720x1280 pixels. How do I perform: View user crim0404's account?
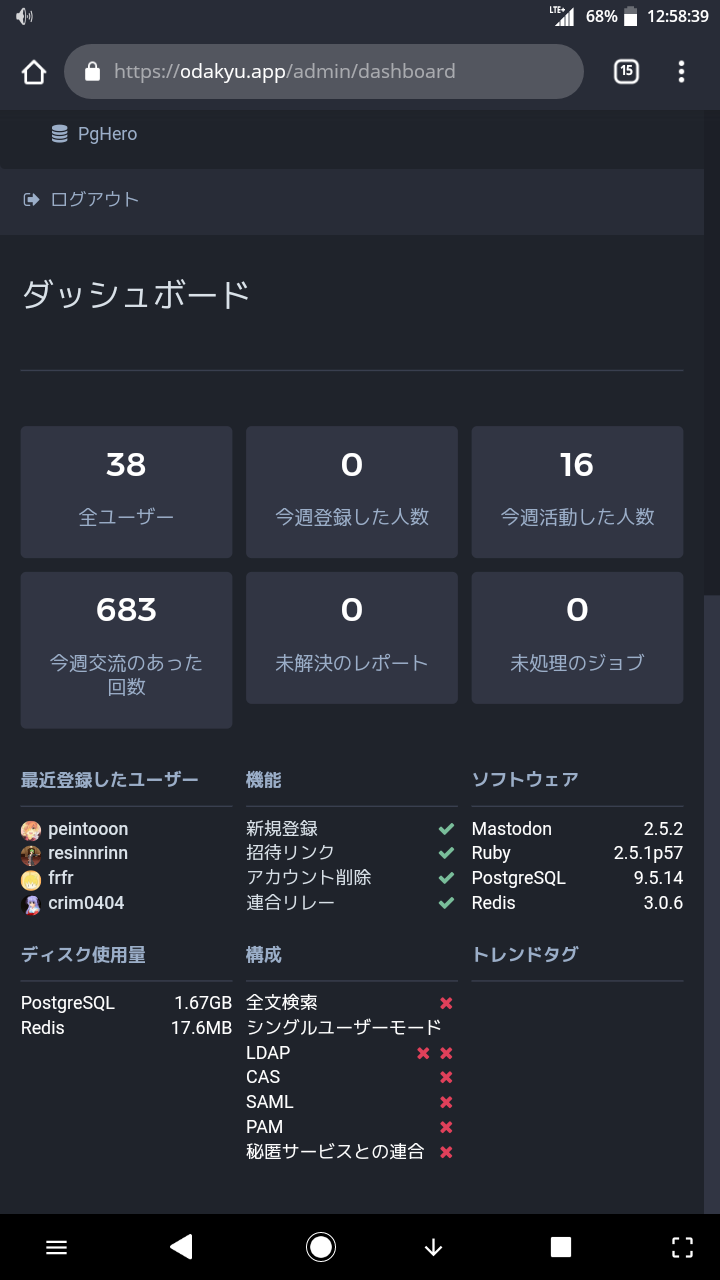click(x=86, y=903)
